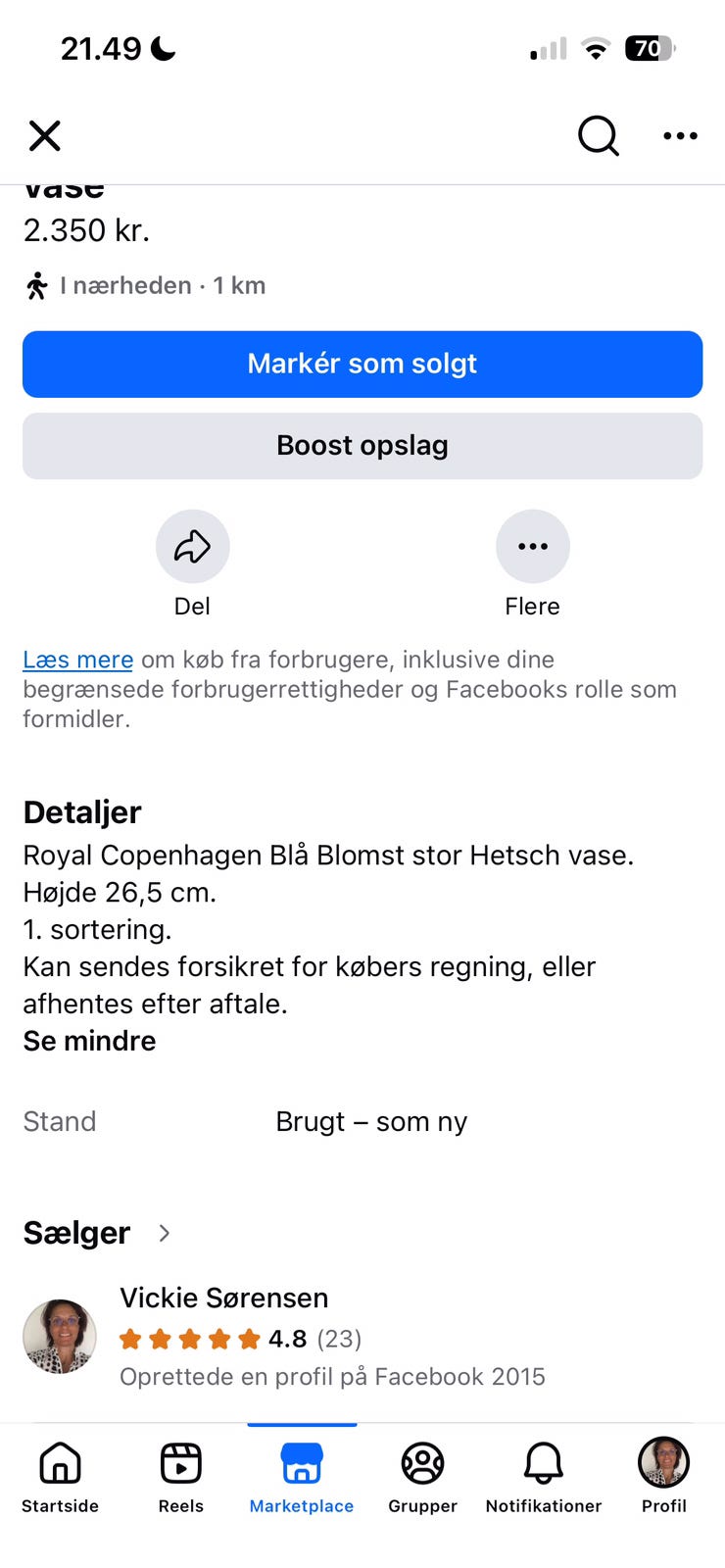Screen dimensions: 725x1568
Task: Open the Flere options button
Action: (x=532, y=547)
